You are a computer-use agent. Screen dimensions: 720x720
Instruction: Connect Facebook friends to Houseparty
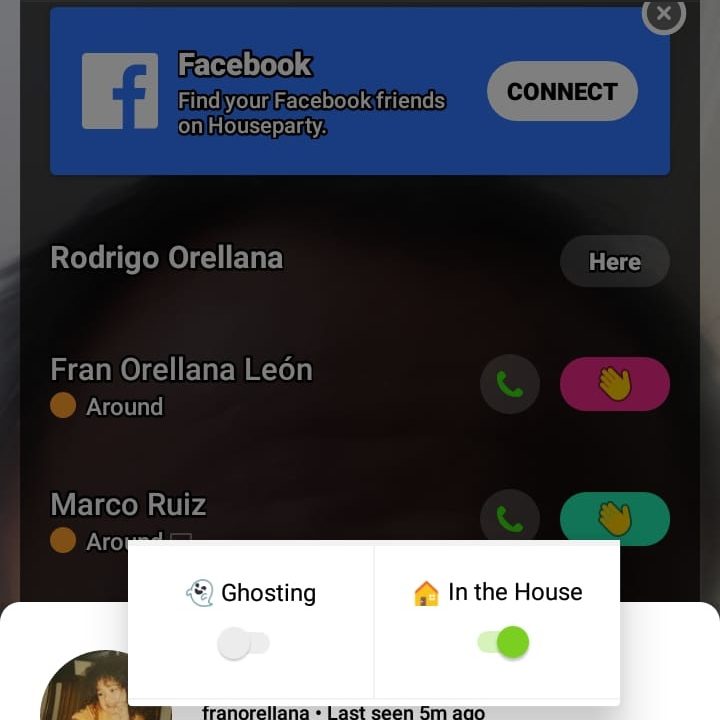pyautogui.click(x=561, y=92)
